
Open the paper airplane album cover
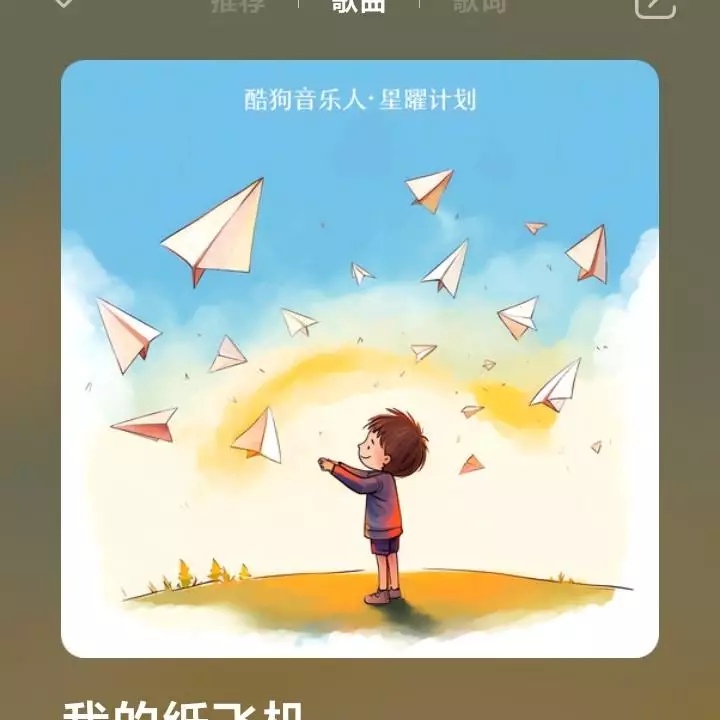(360, 358)
